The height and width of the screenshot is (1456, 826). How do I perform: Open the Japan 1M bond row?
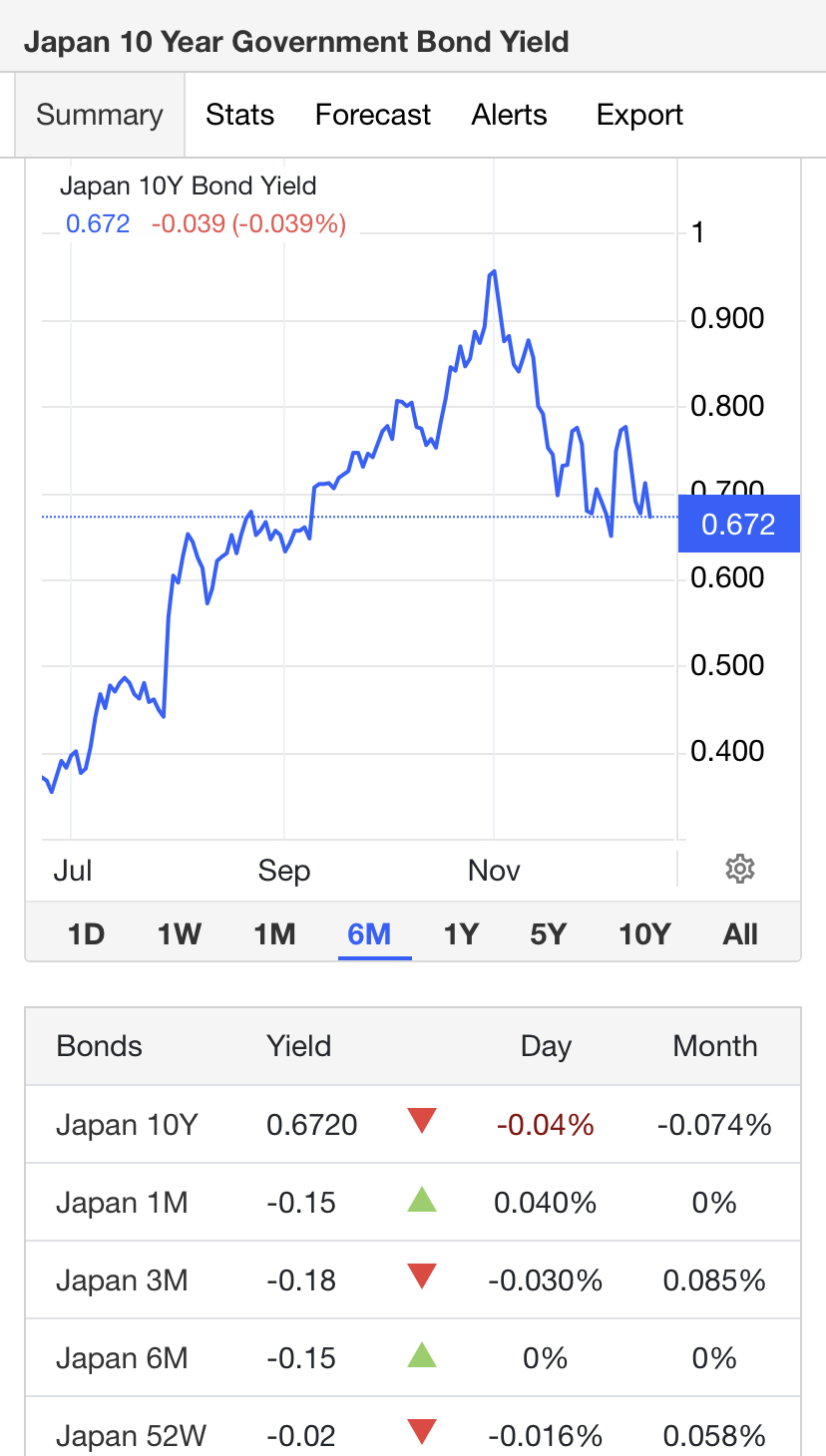pos(413,1203)
